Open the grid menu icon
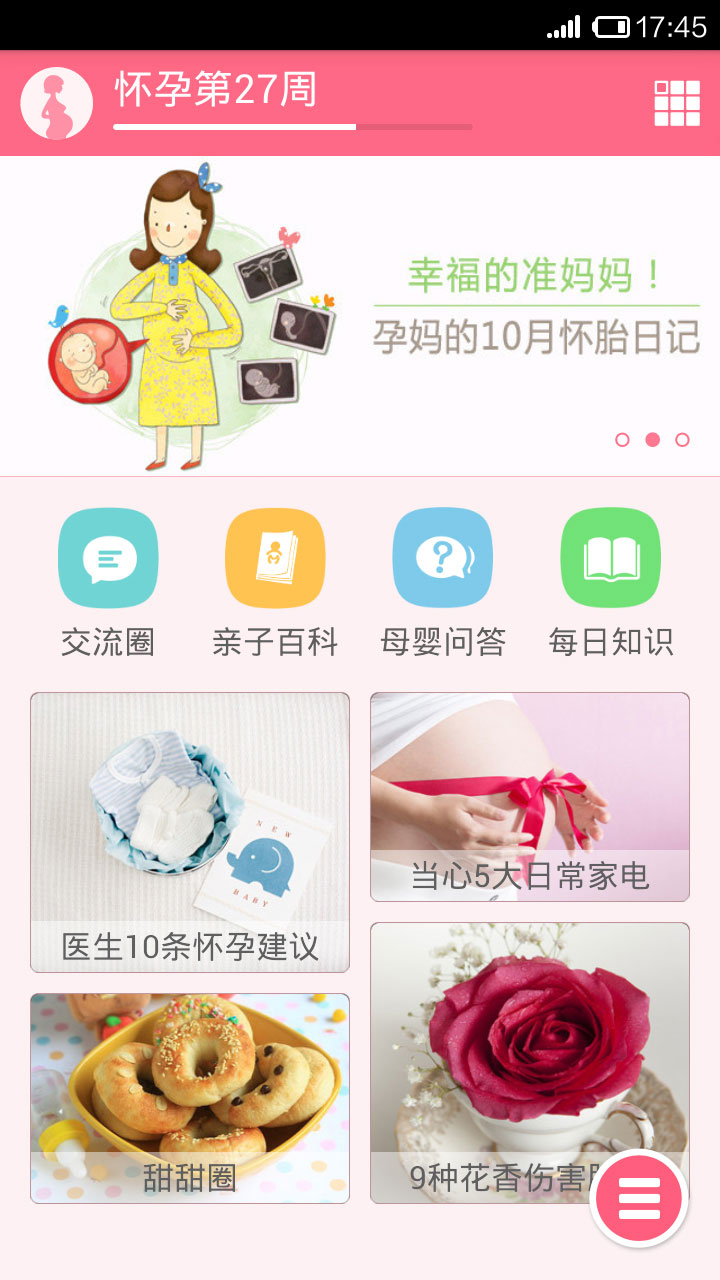Screen dimensions: 720x1280 677,103
